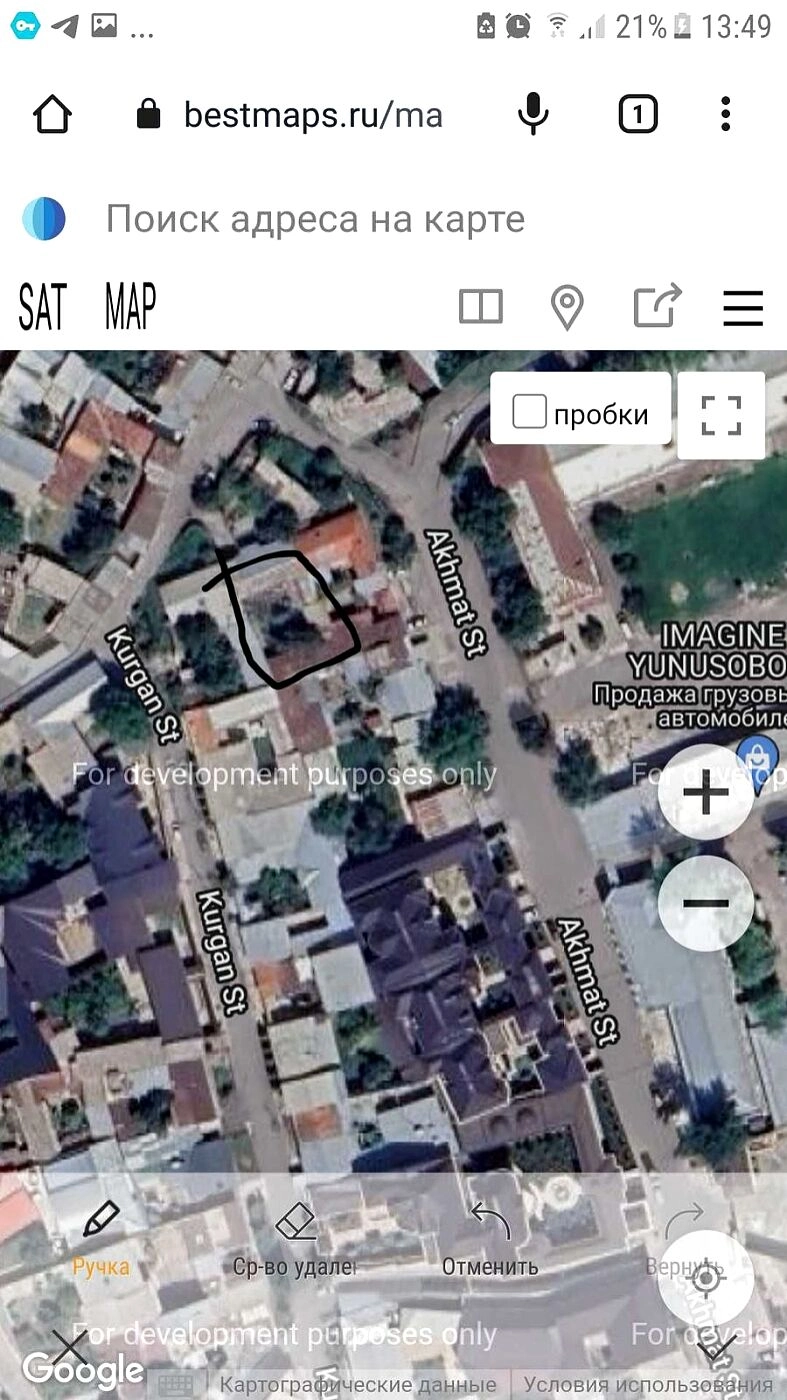The width and height of the screenshot is (787, 1400).
Task: Open the browser tab switcher
Action: point(638,115)
